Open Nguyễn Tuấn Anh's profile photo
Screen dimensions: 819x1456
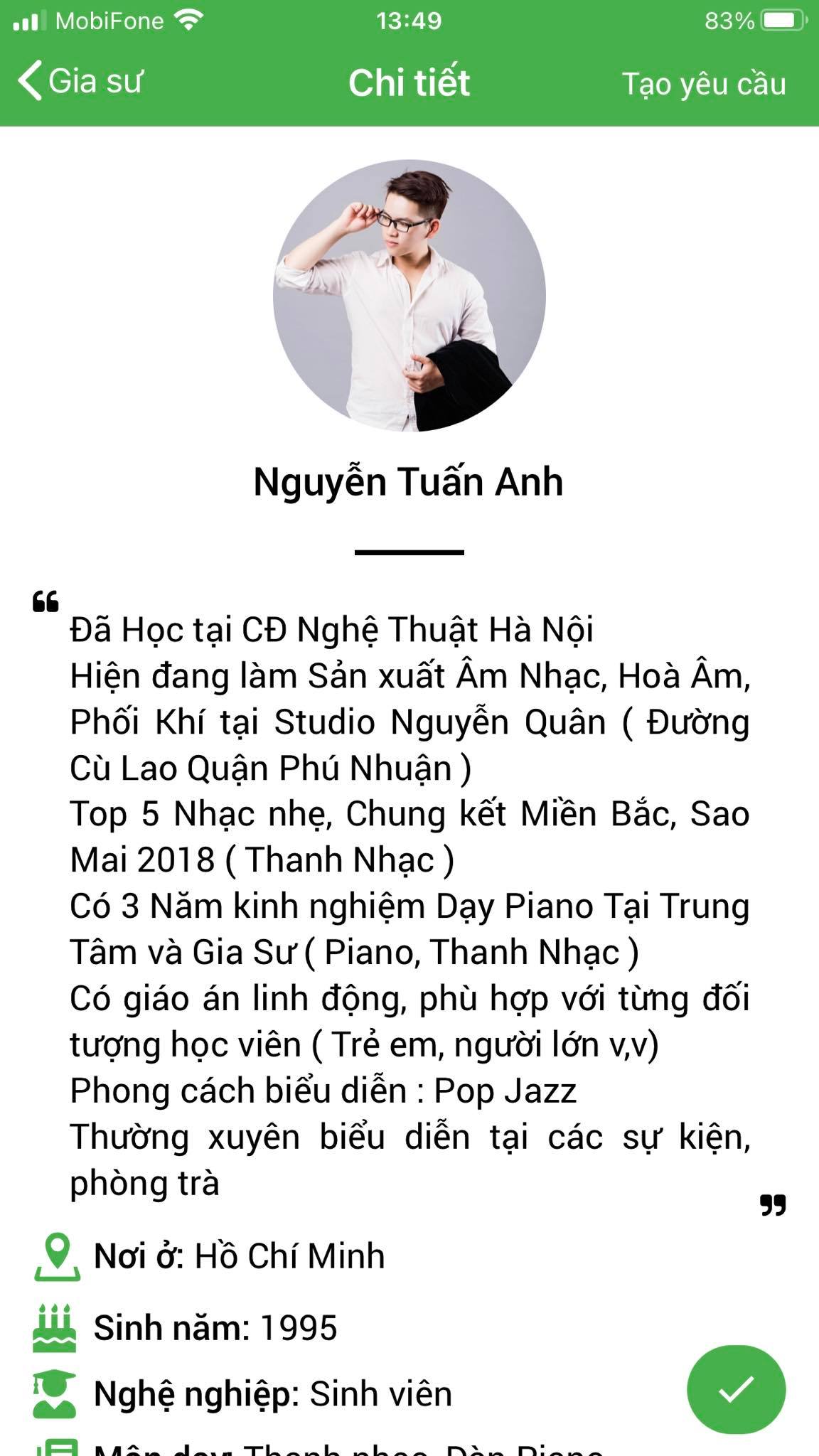pyautogui.click(x=409, y=296)
